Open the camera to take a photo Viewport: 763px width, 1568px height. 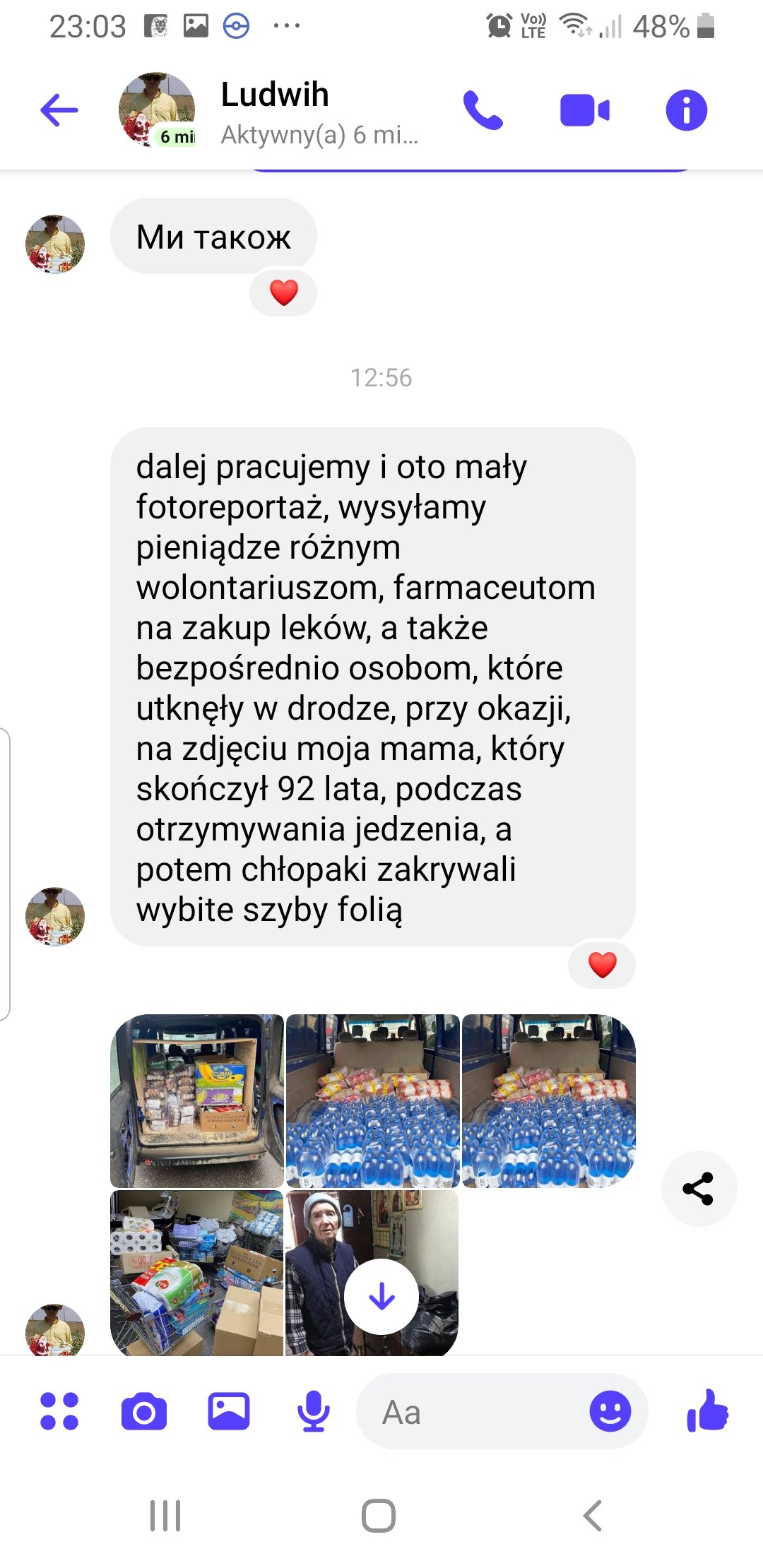pyautogui.click(x=144, y=1411)
